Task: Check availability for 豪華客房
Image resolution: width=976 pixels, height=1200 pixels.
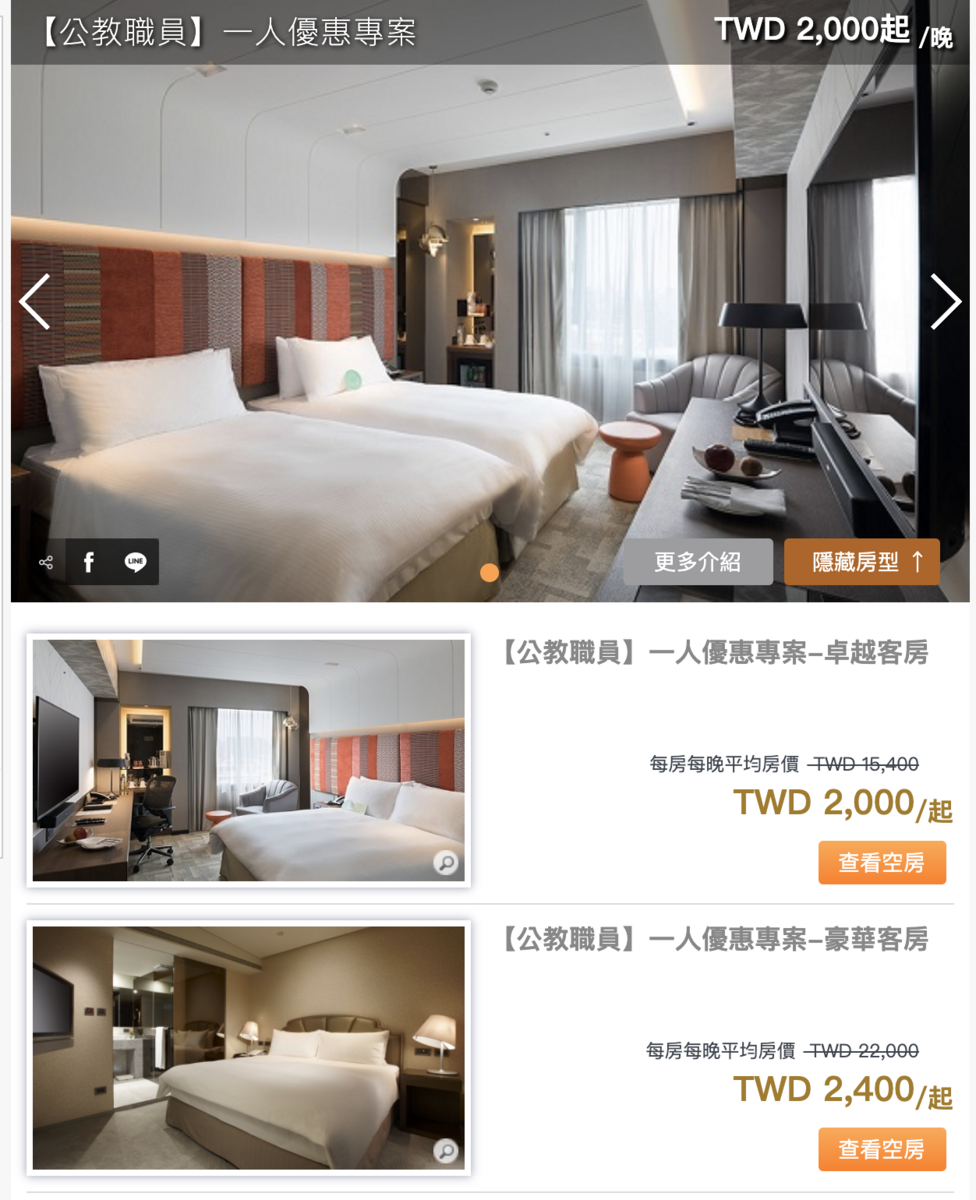Action: point(881,1149)
